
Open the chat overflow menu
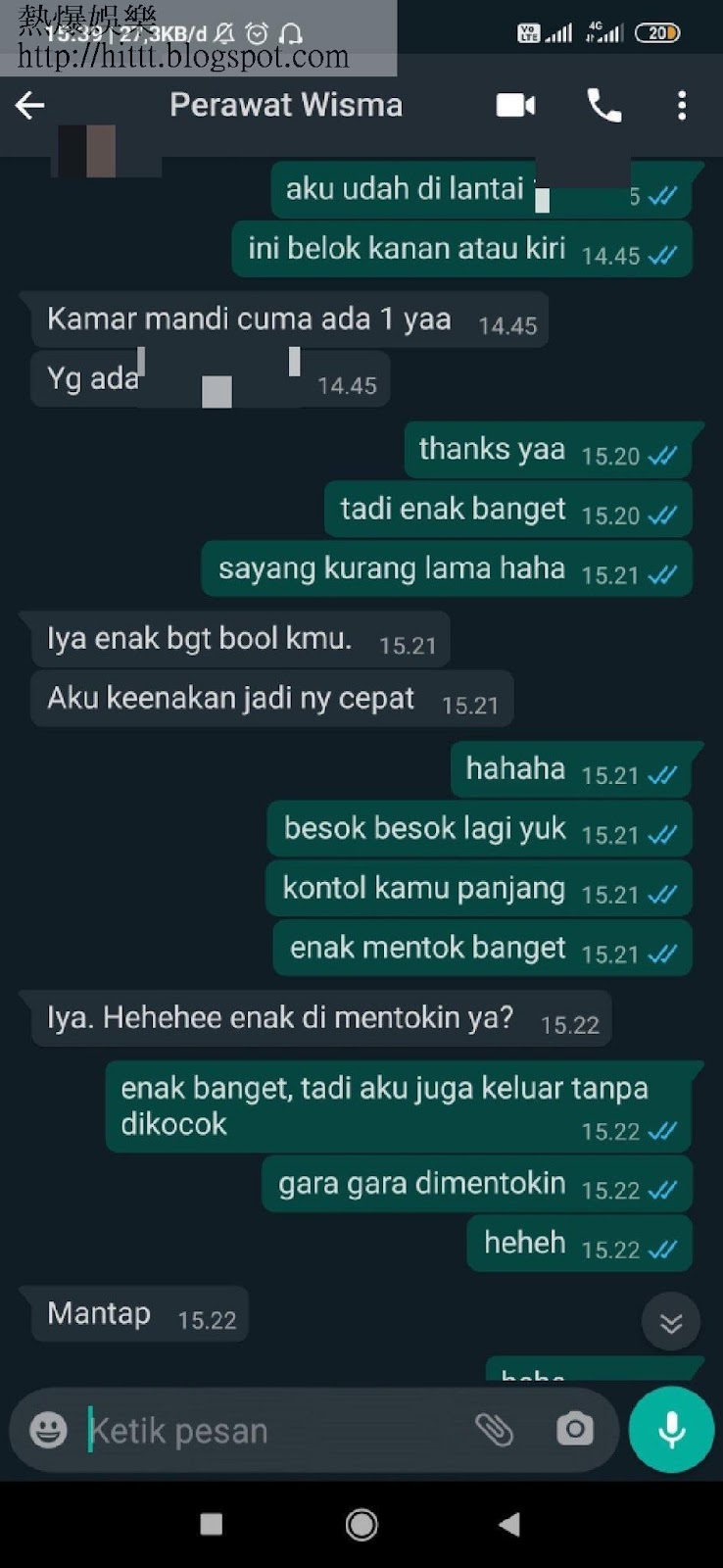tap(682, 106)
